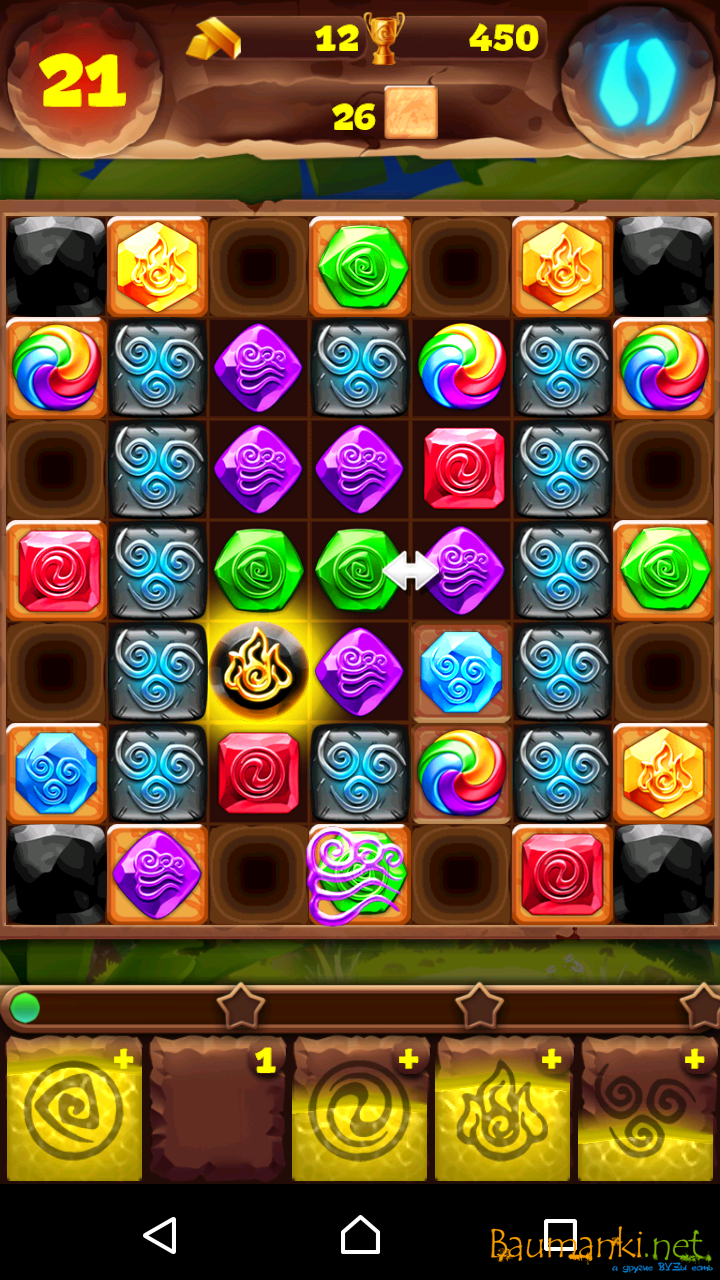The width and height of the screenshot is (720, 1280).
Task: Select the green gem wrapped in purple vines
Action: coord(360,874)
